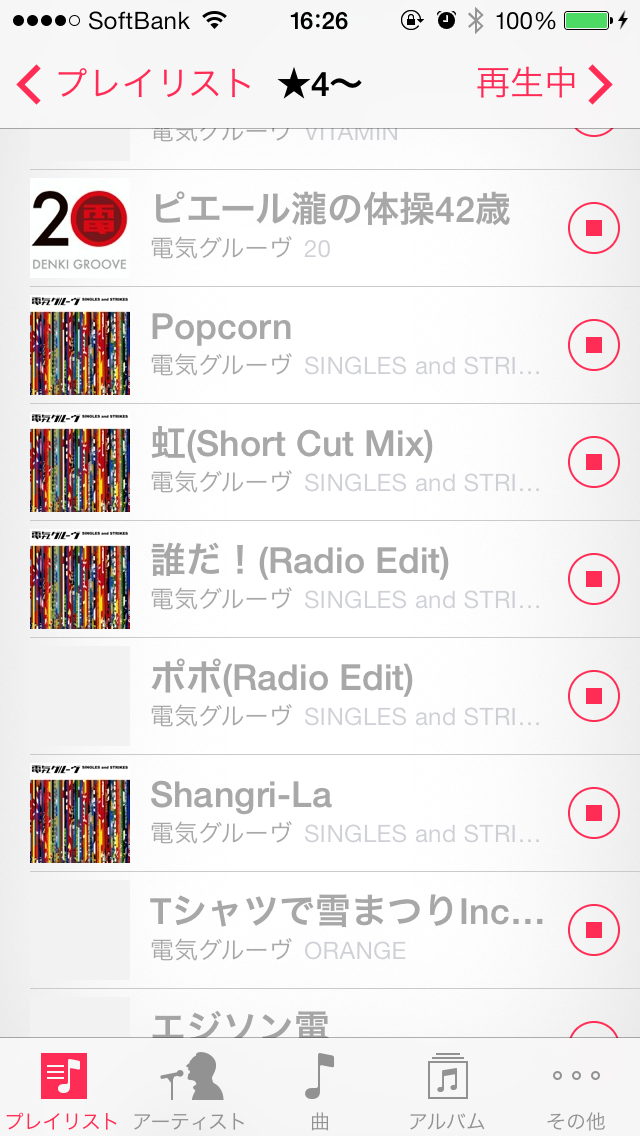Tap the stop icon beside 誰だ！(Radio Edit)
Screen dimensions: 640x1136
click(594, 579)
